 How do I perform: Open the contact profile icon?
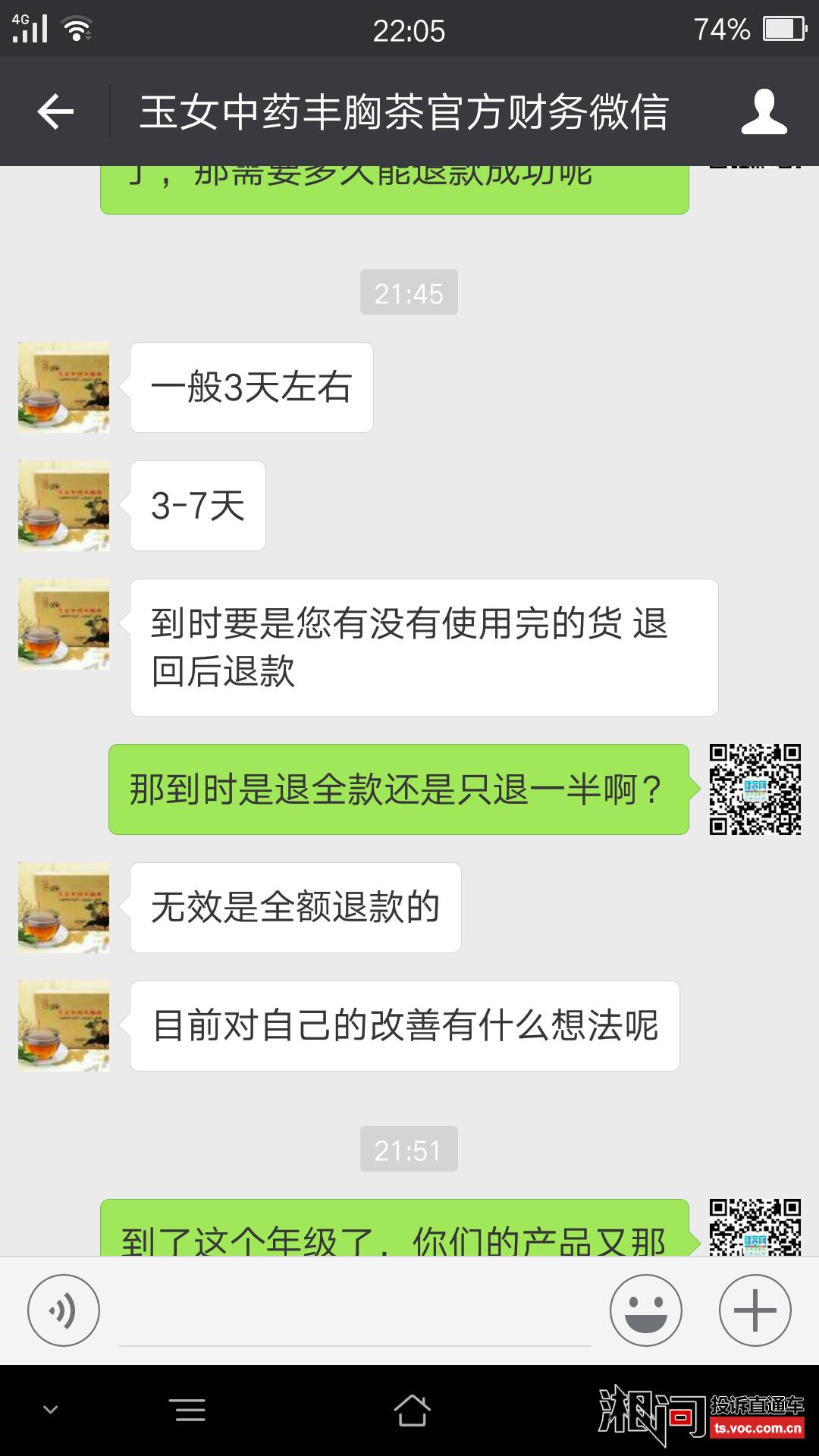[764, 111]
